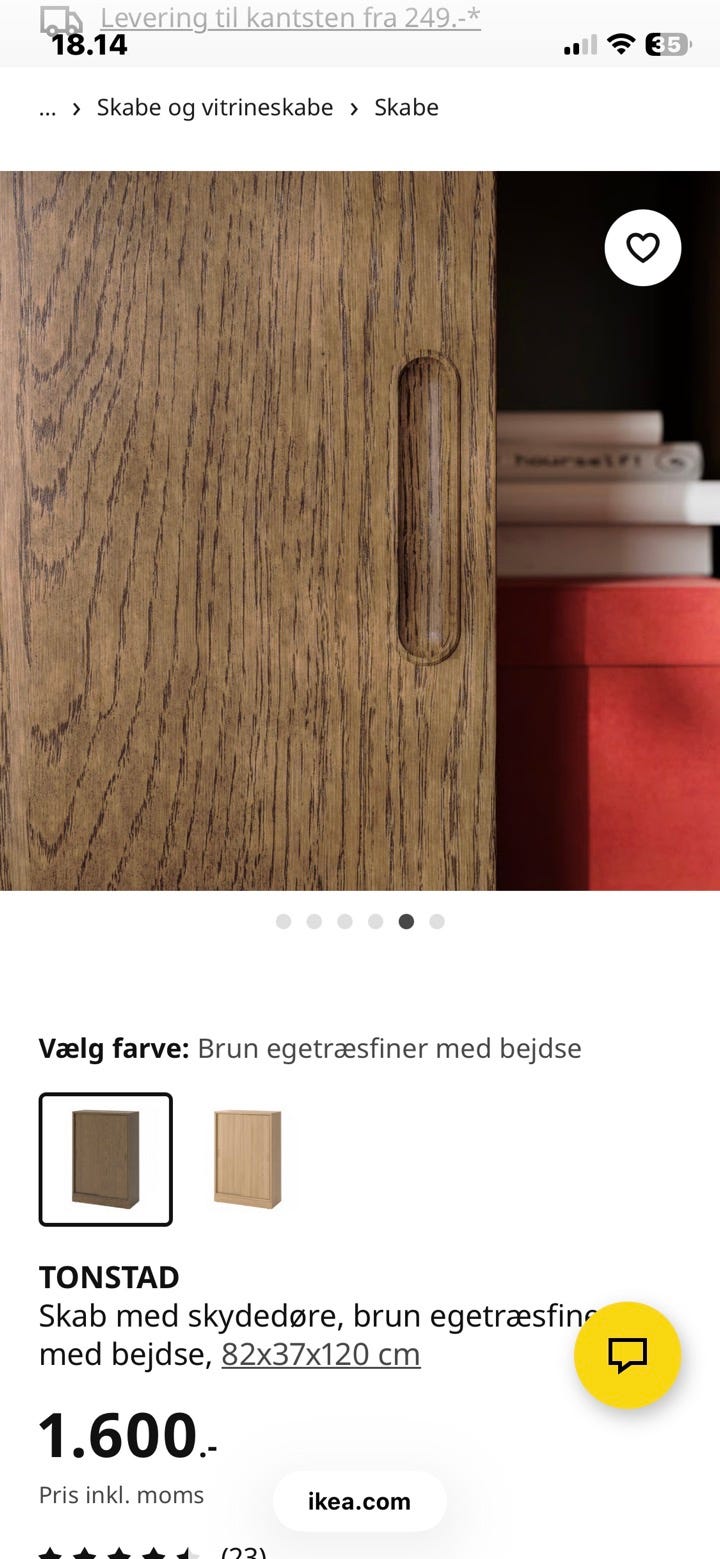
Task: Open the Levering til kantsten fra 249.- link
Action: [x=290, y=17]
